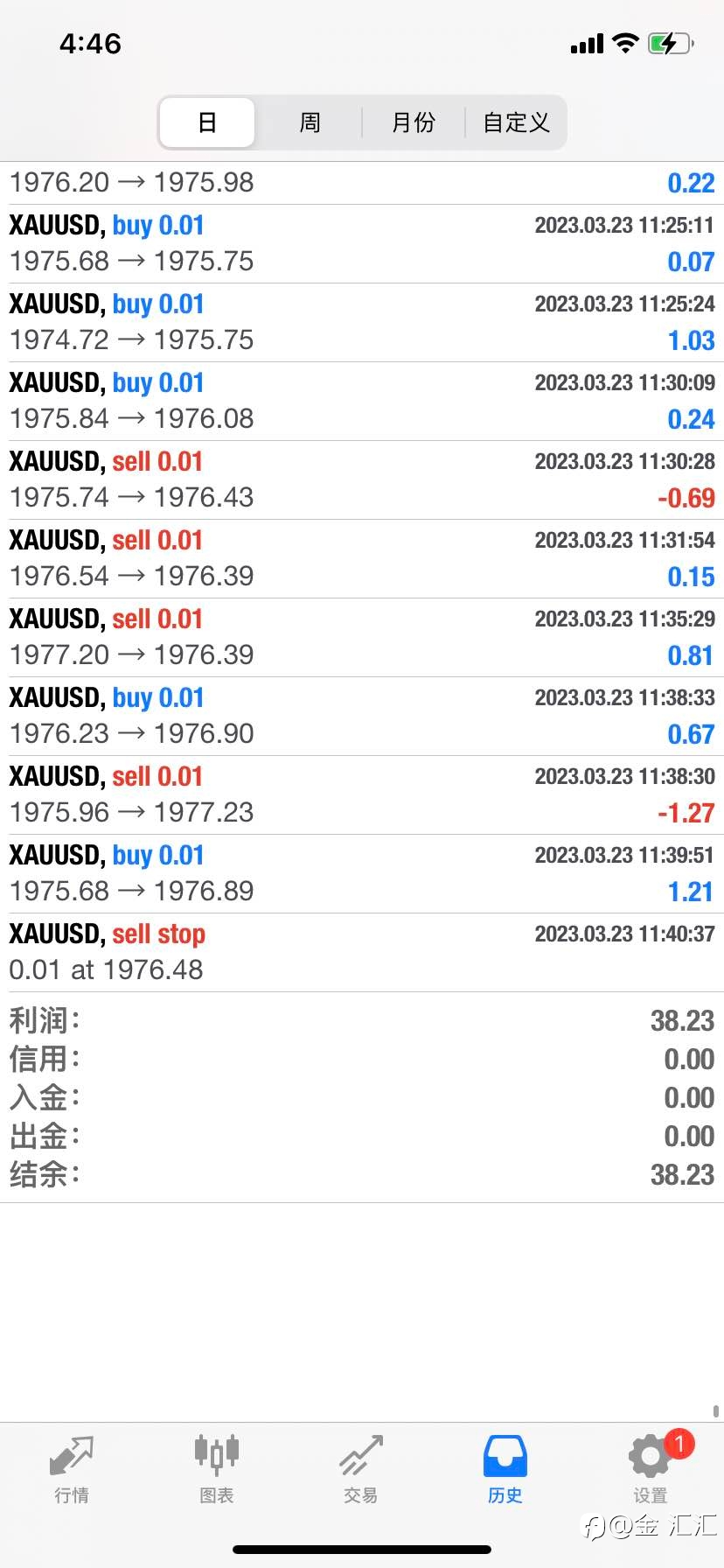724x1568 pixels.
Task: Choose the 自定义 custom period
Action: coord(516,122)
